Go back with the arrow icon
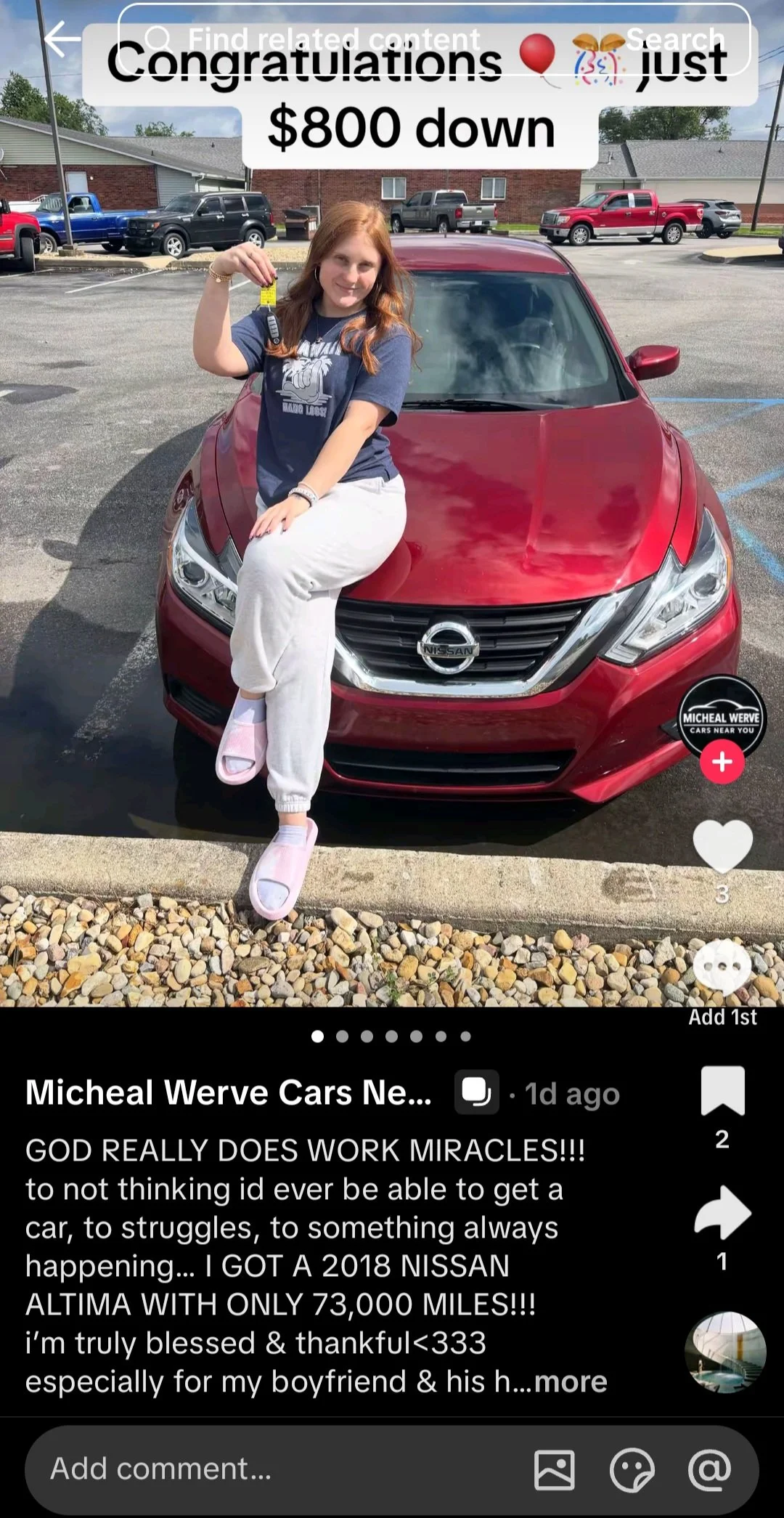The height and width of the screenshot is (1518, 784). [62, 38]
